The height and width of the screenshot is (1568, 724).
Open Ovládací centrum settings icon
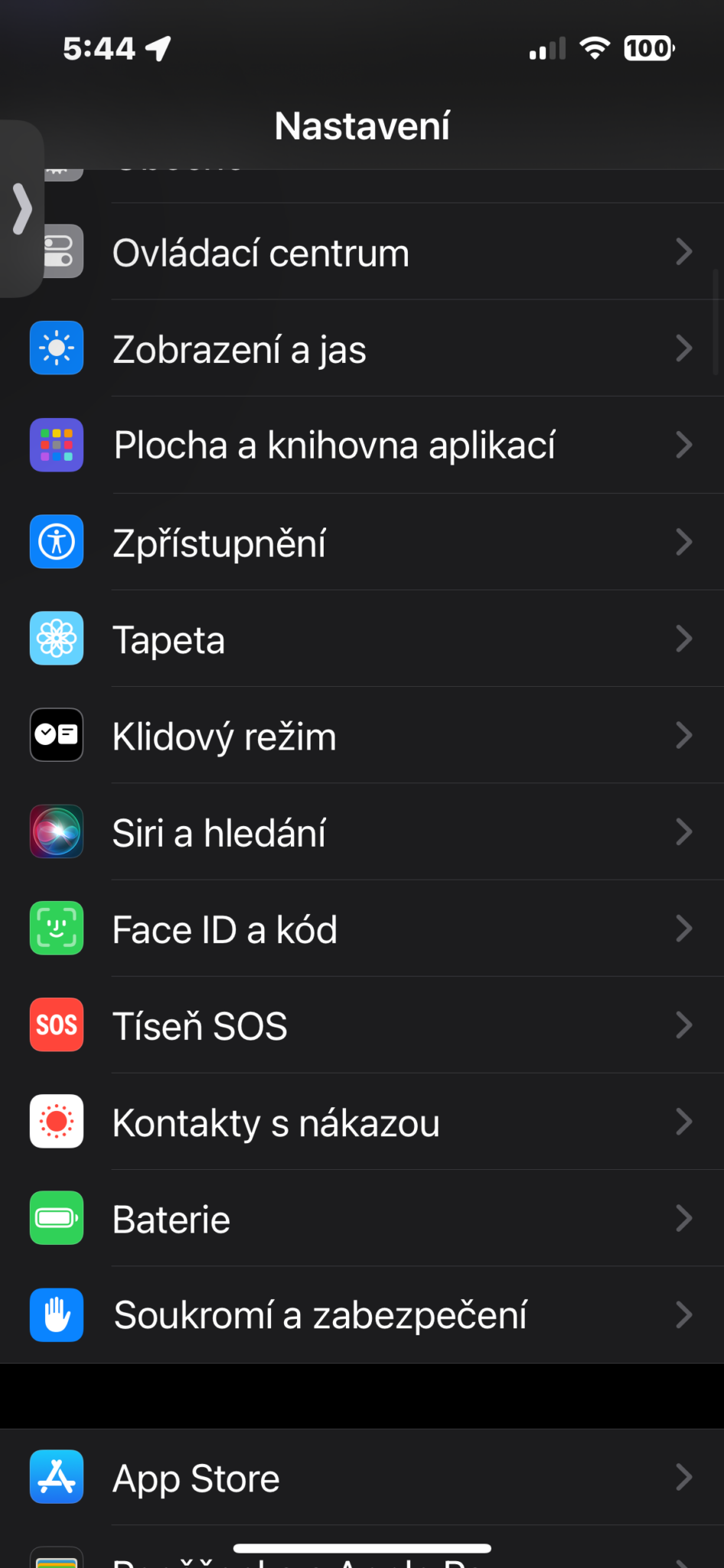[57, 252]
